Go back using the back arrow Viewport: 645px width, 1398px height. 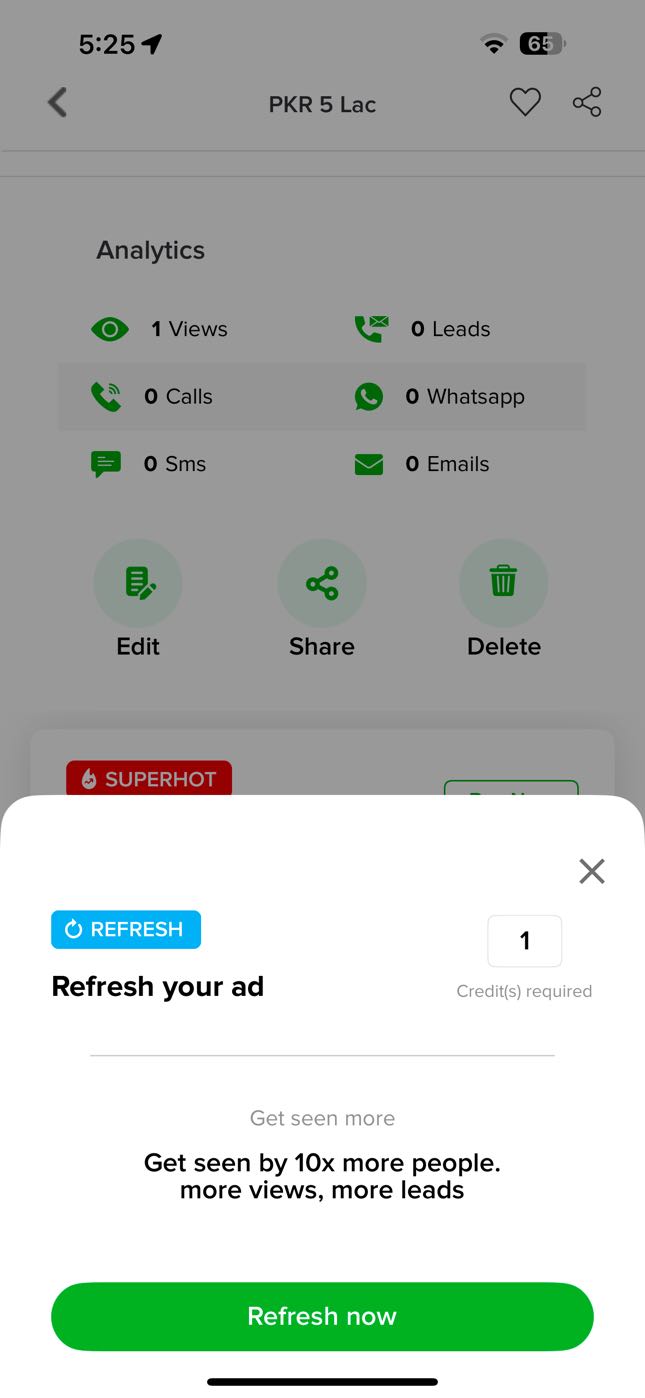click(x=58, y=103)
